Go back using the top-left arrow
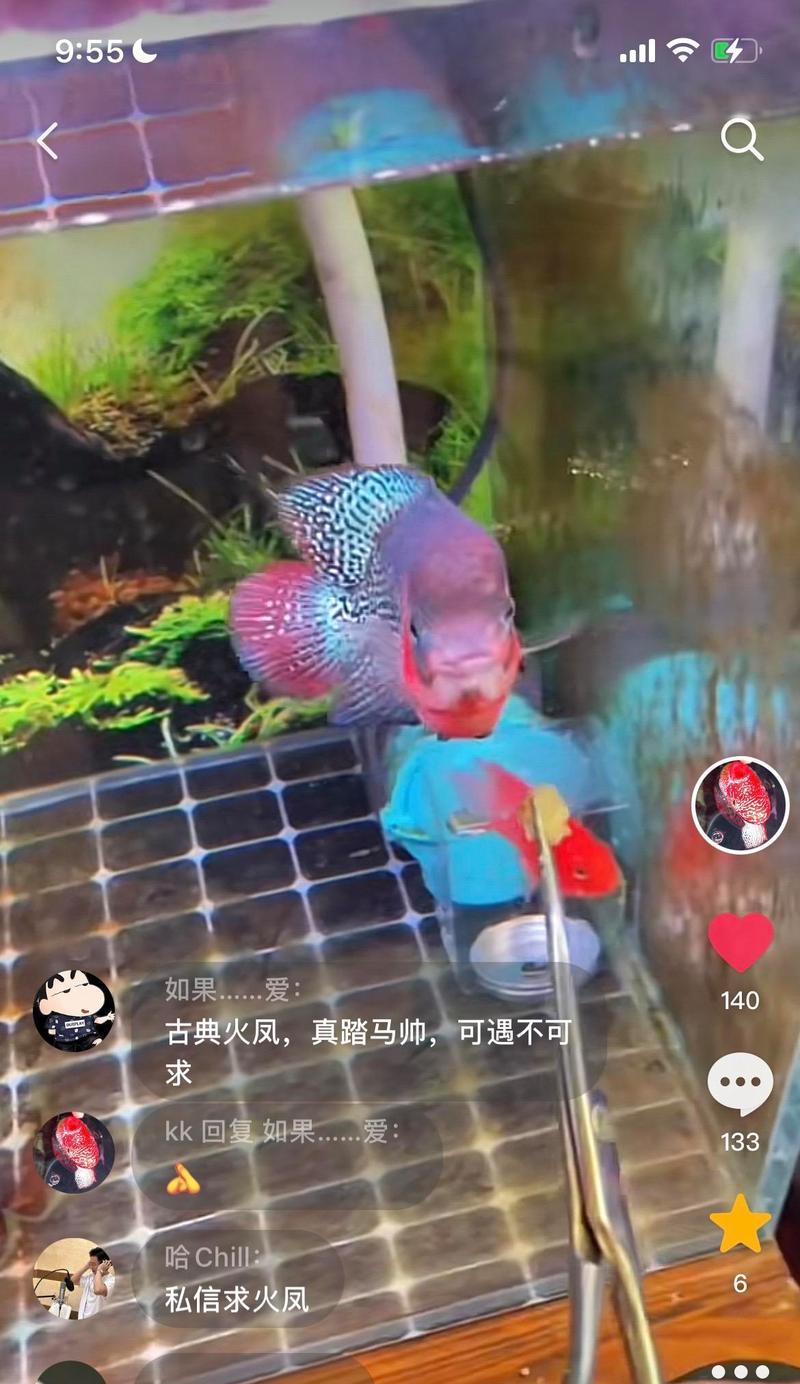 coord(47,141)
